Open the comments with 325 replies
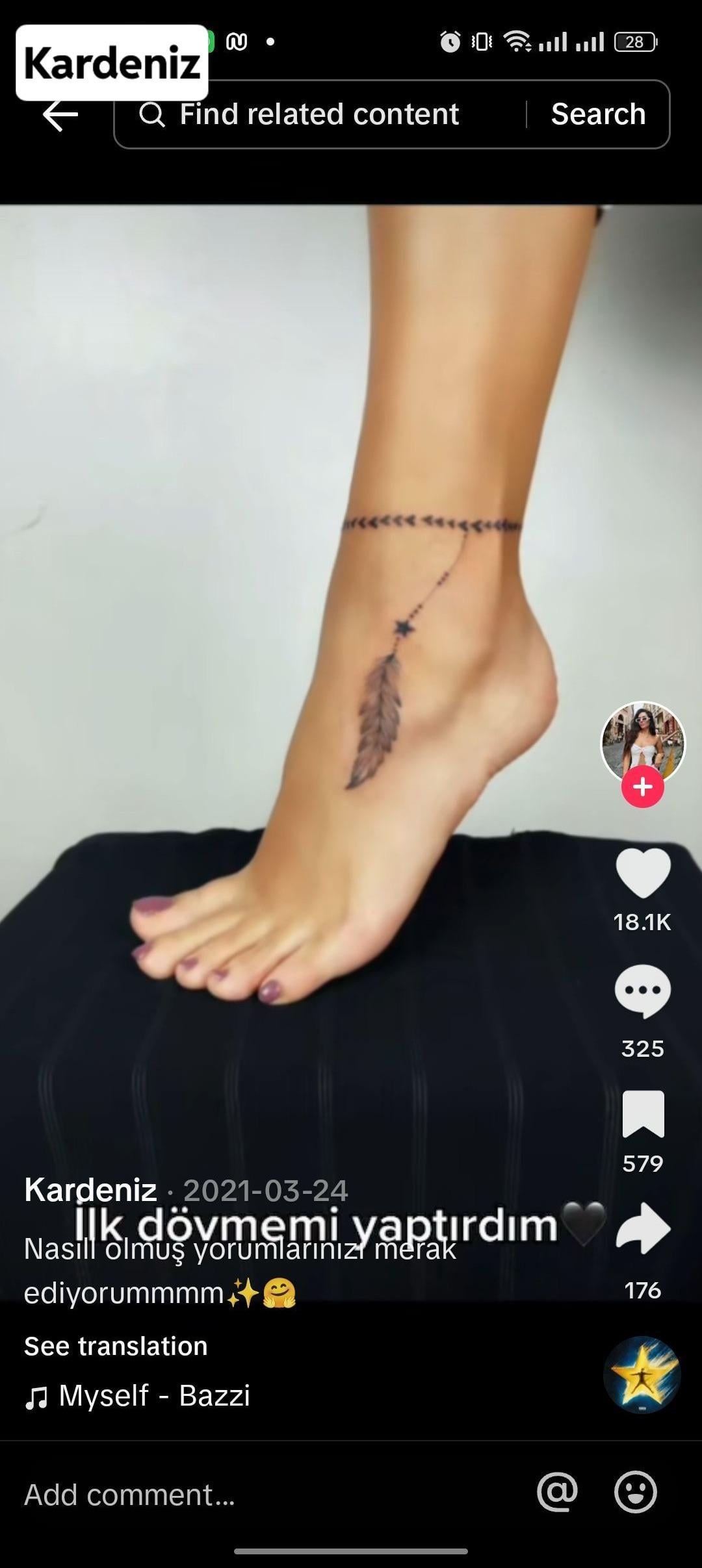The image size is (702, 1568). (x=642, y=992)
